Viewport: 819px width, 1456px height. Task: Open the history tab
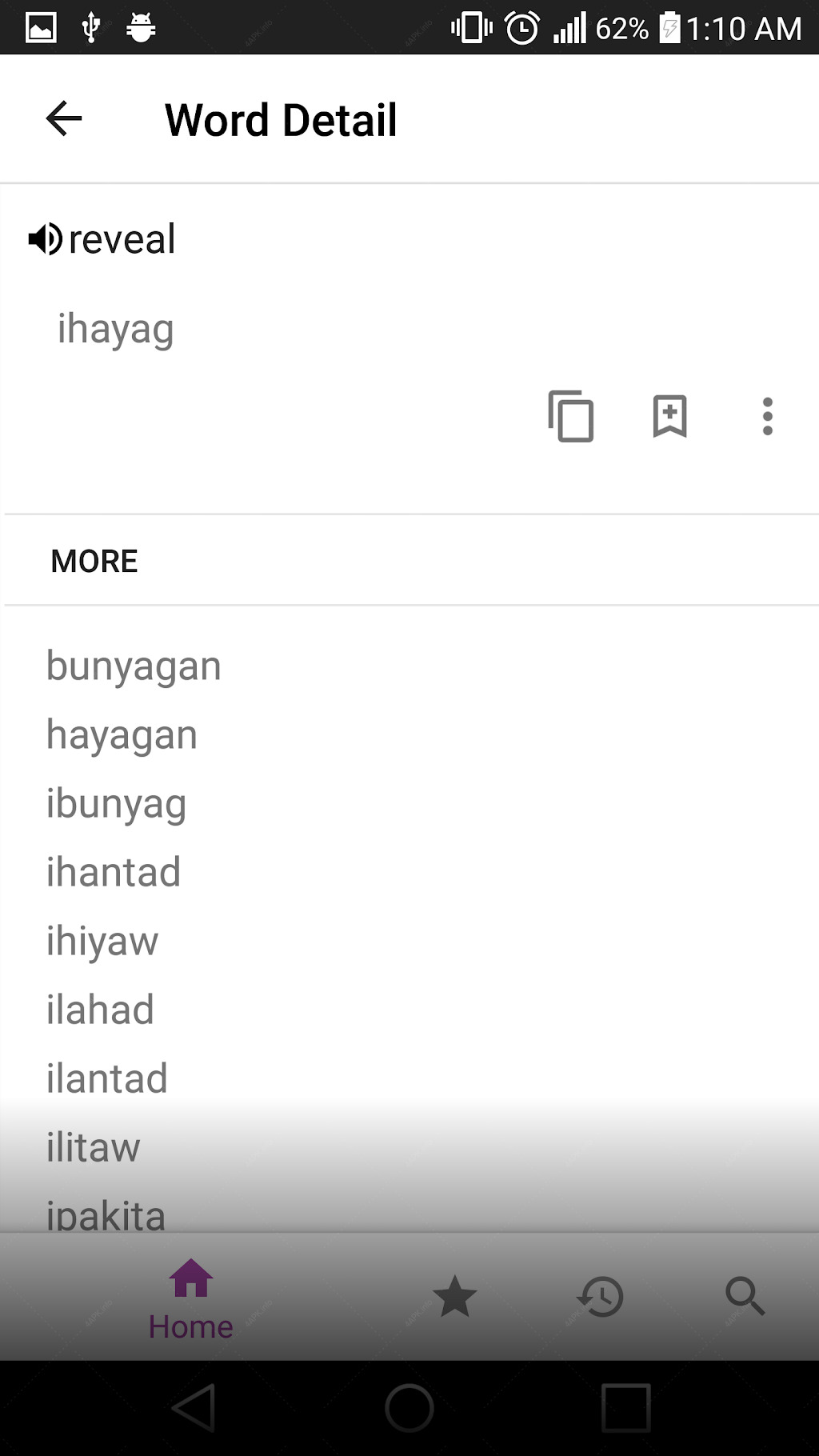coord(600,1296)
